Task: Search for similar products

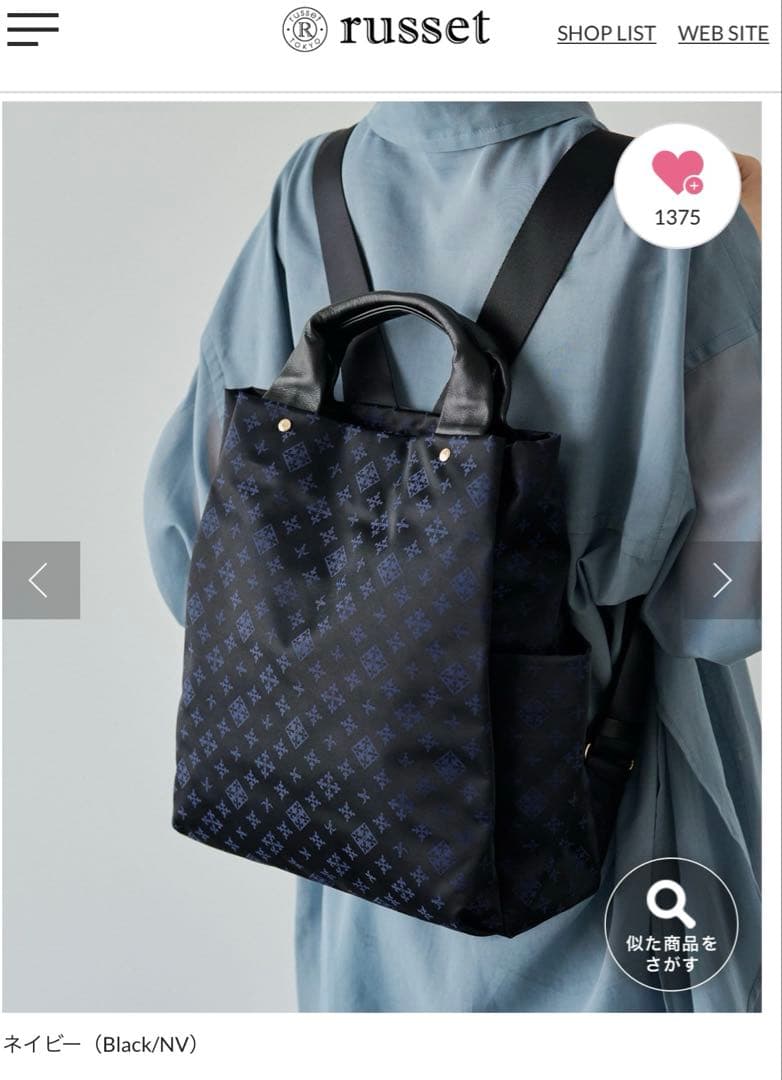Action: click(x=671, y=924)
